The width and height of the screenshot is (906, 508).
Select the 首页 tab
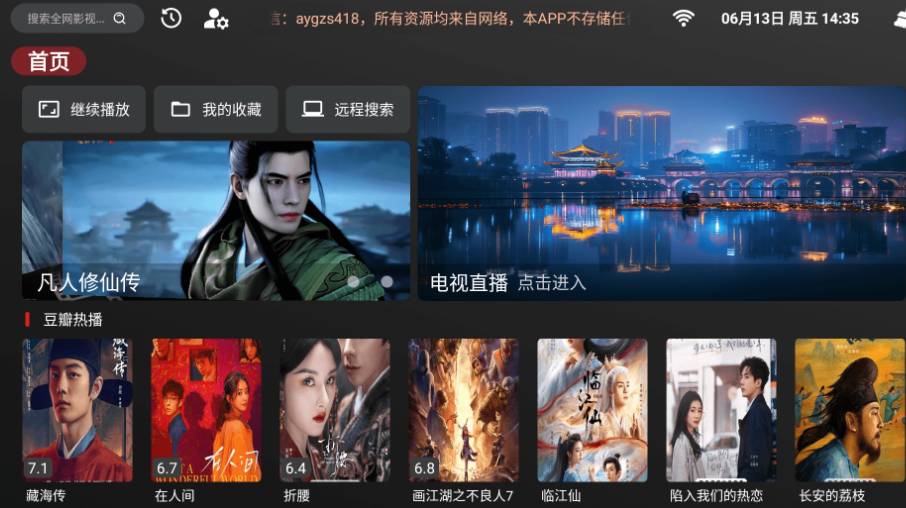[x=49, y=61]
